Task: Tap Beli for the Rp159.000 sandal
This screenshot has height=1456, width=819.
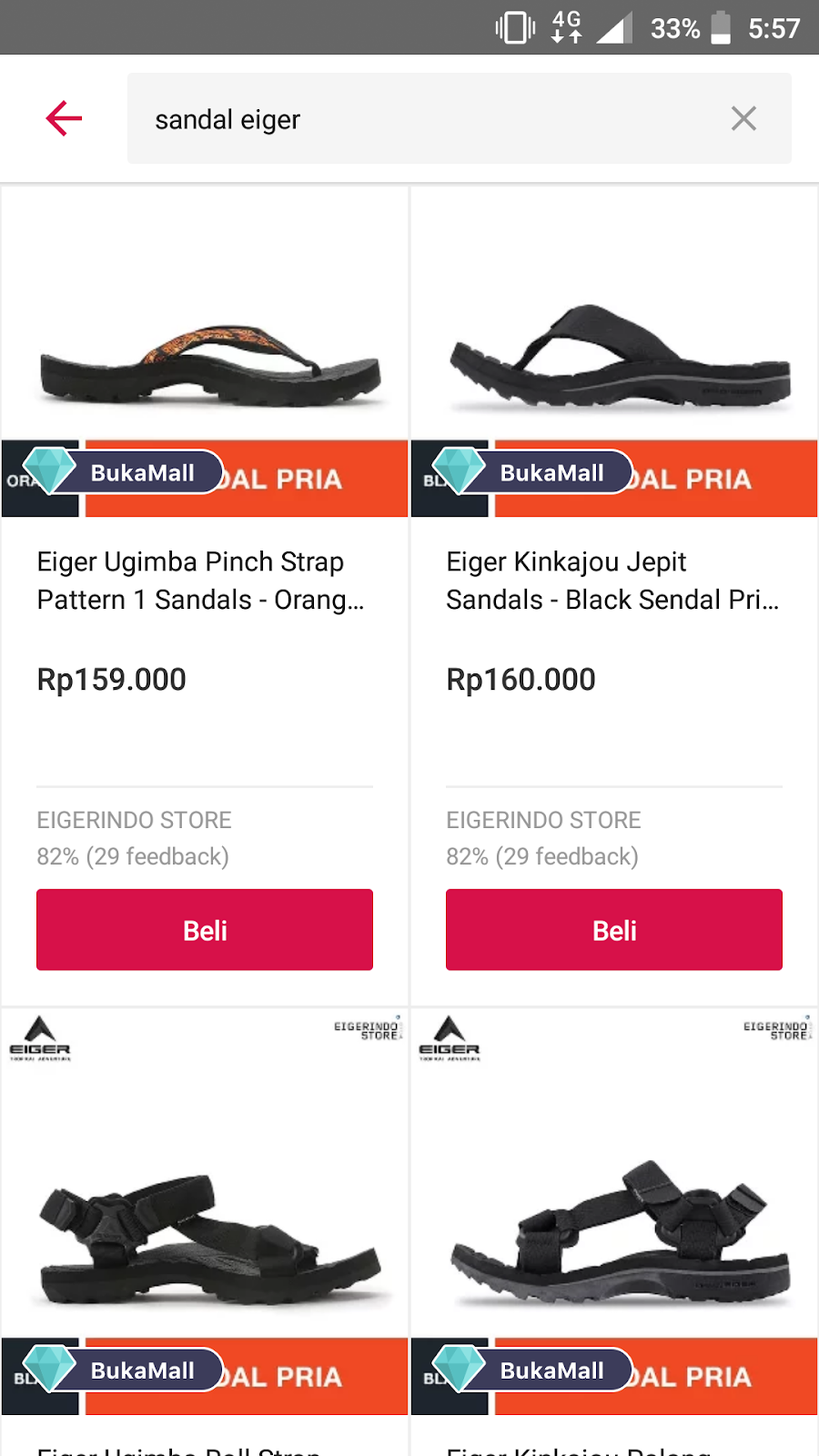Action: click(205, 929)
